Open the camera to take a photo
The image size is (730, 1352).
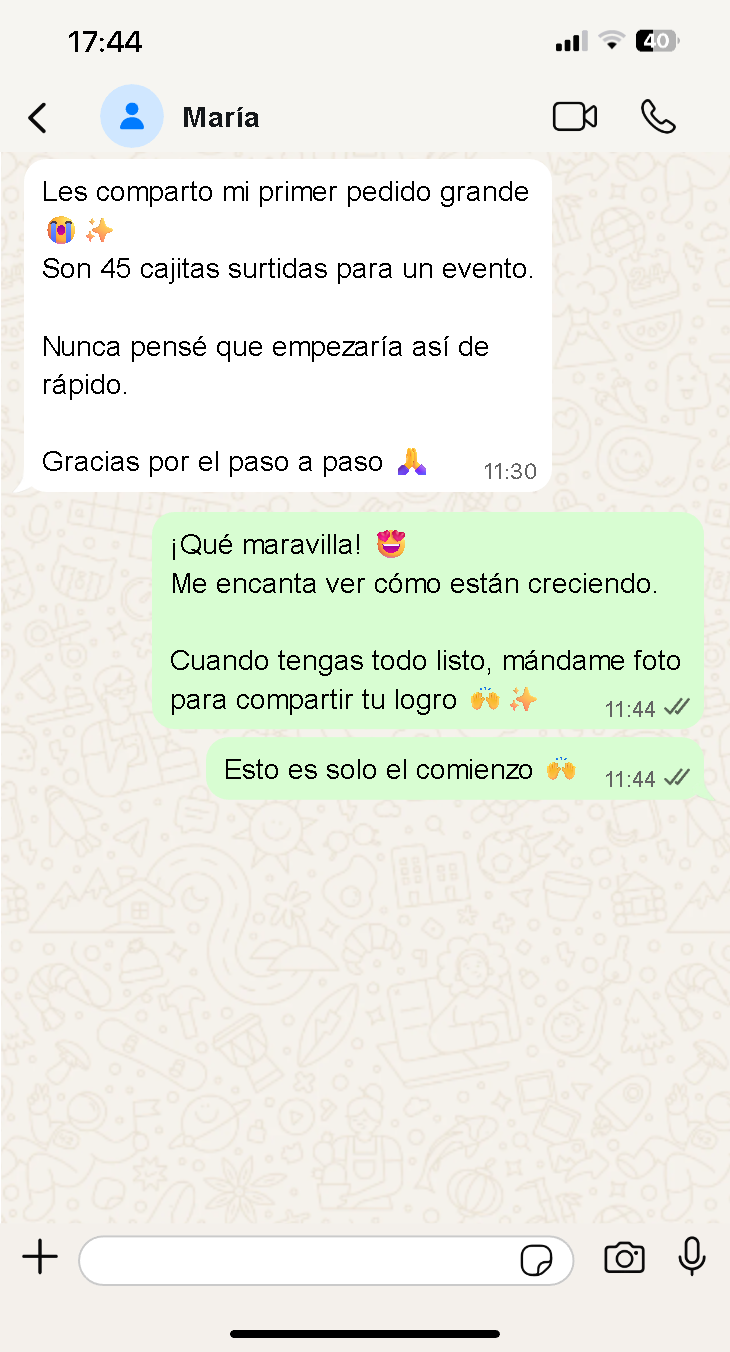coord(624,1258)
